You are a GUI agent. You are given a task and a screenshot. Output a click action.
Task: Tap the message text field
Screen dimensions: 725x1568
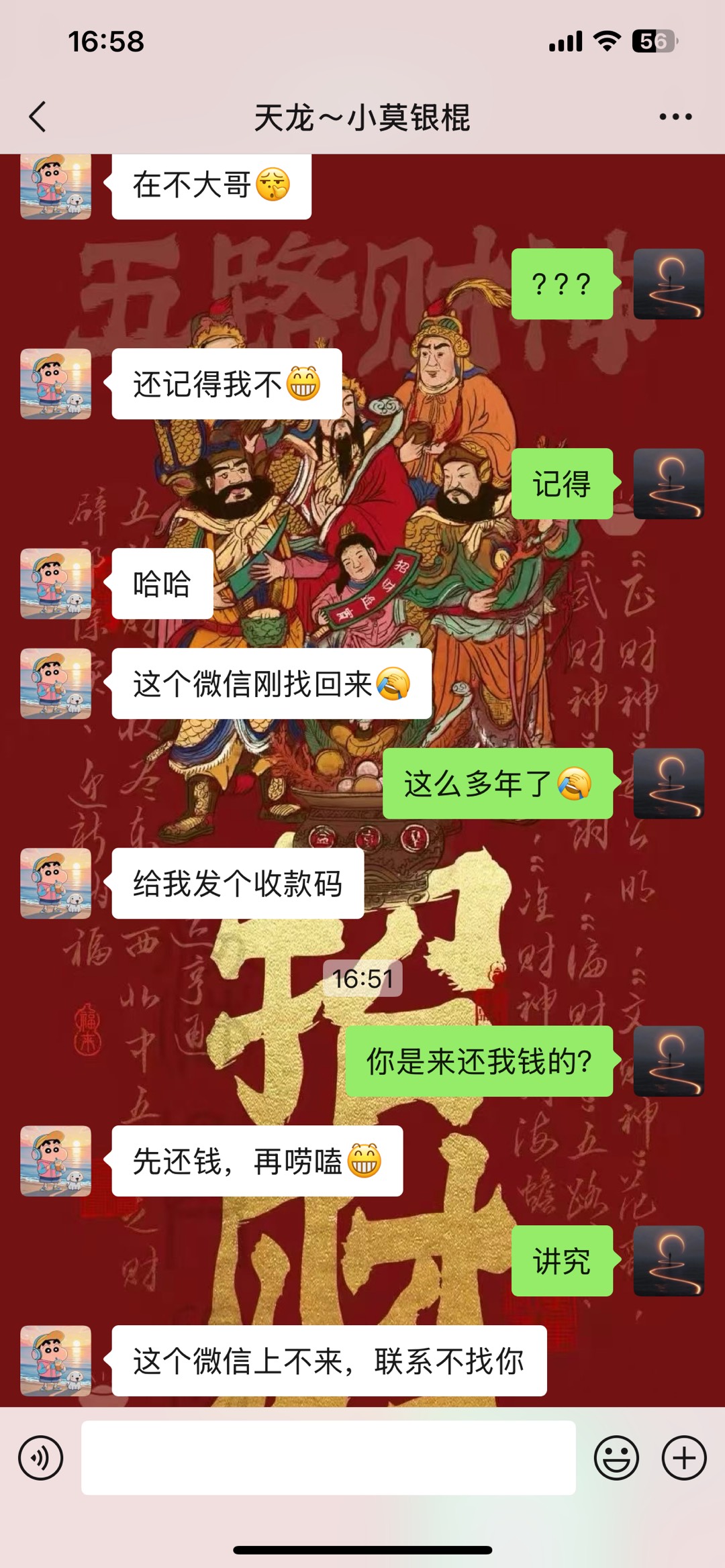click(328, 1457)
